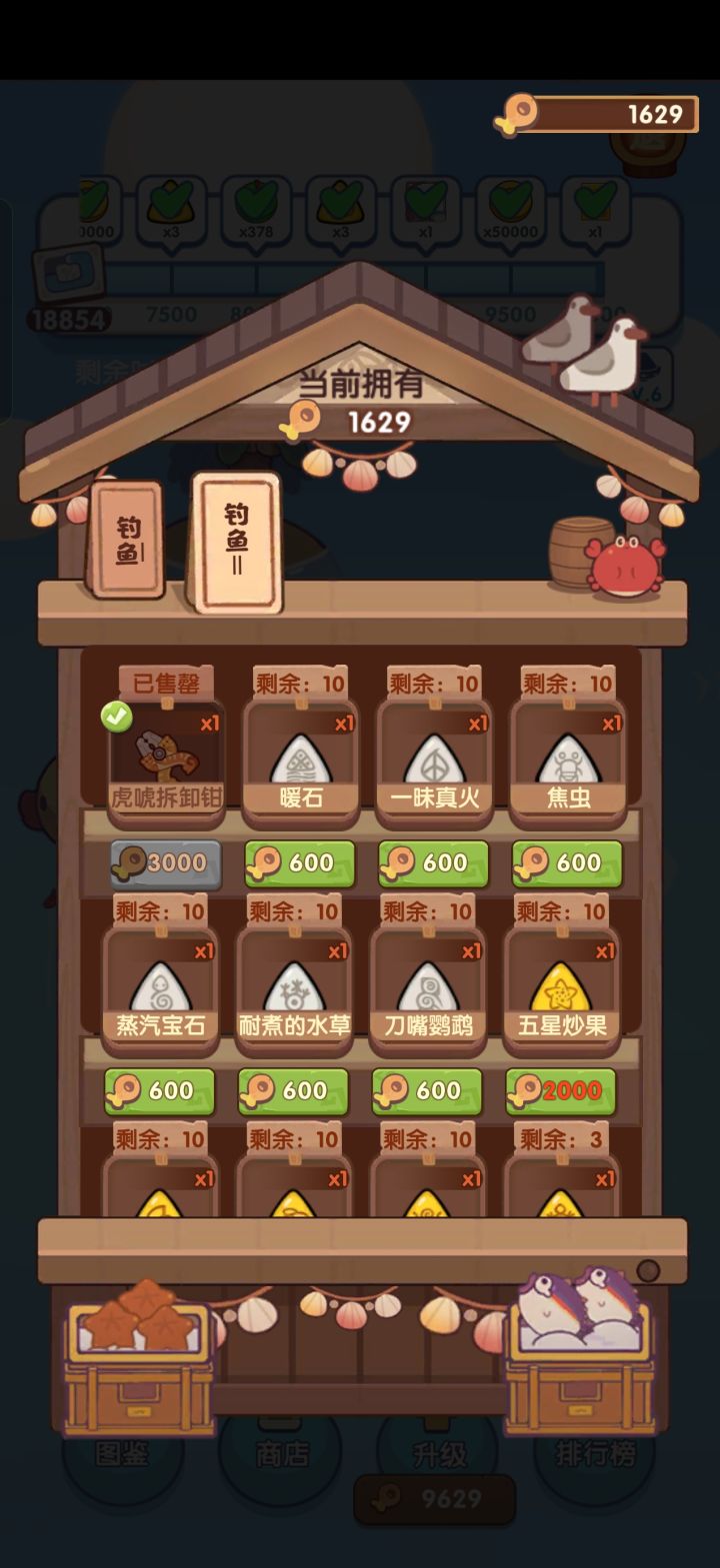The height and width of the screenshot is (1568, 720).
Task: Click the fish coin icon in top bar
Action: (521, 113)
